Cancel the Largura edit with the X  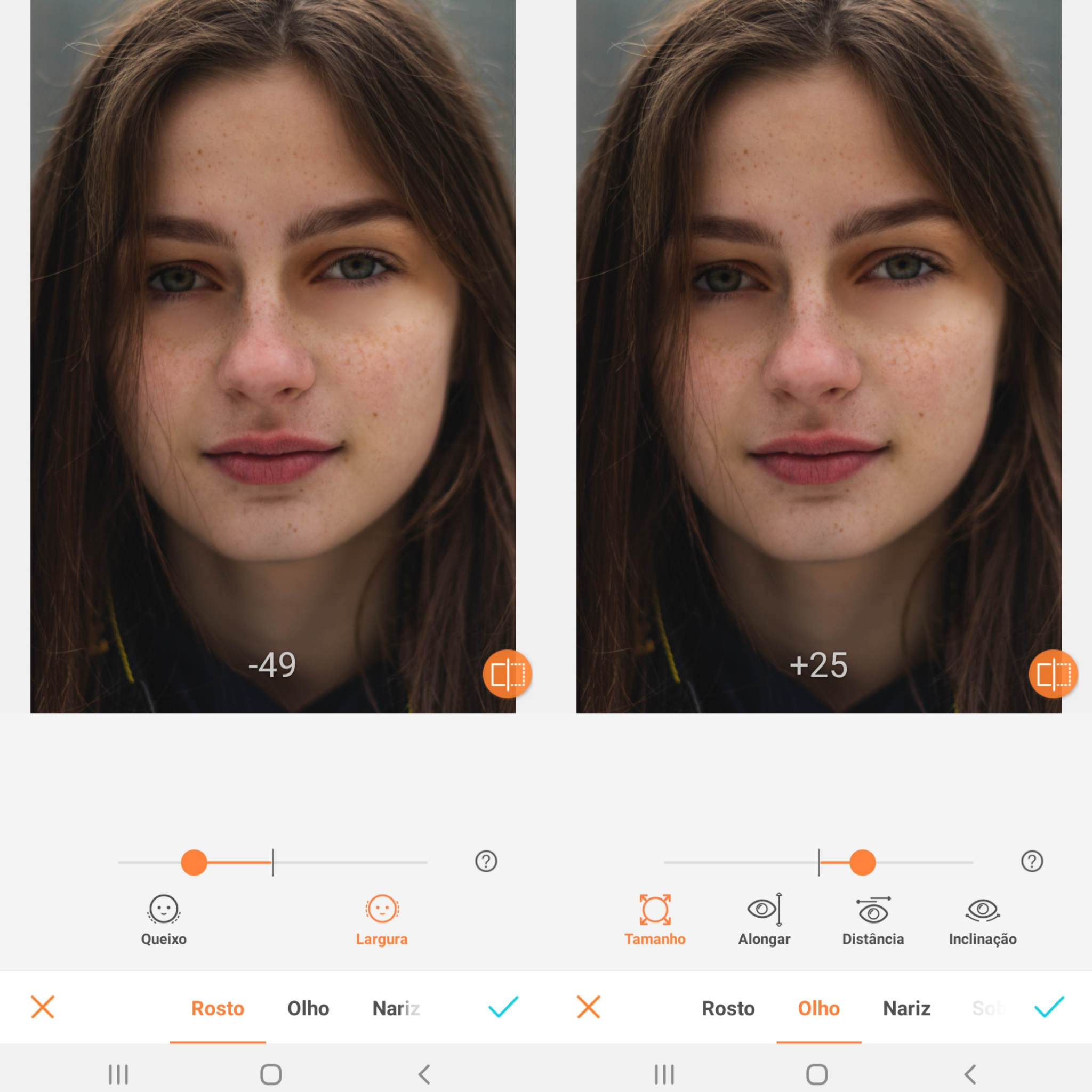point(43,1007)
